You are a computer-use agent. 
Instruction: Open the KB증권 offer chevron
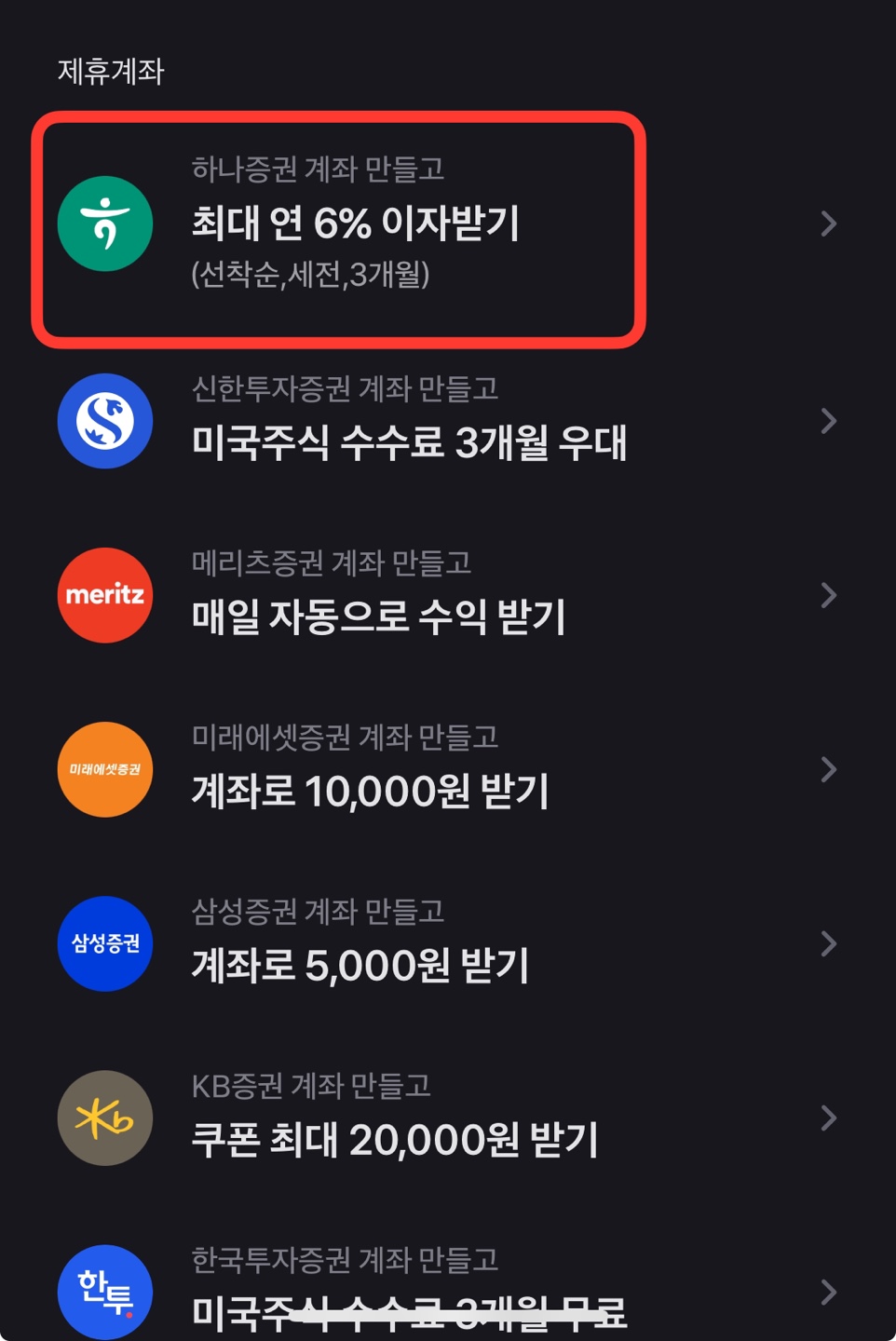coord(827,1117)
